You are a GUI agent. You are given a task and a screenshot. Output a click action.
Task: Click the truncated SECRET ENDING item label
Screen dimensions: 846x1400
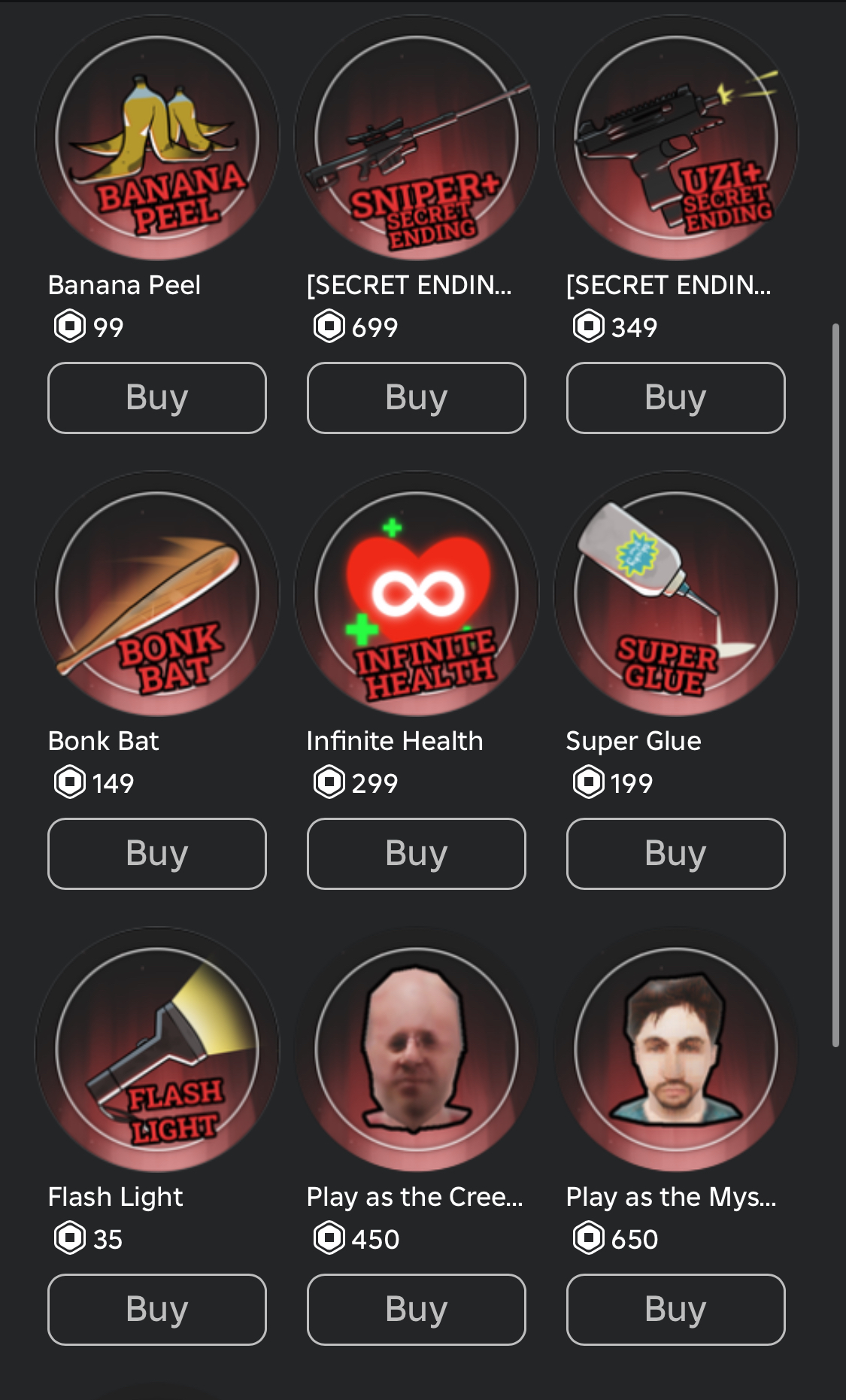point(410,286)
